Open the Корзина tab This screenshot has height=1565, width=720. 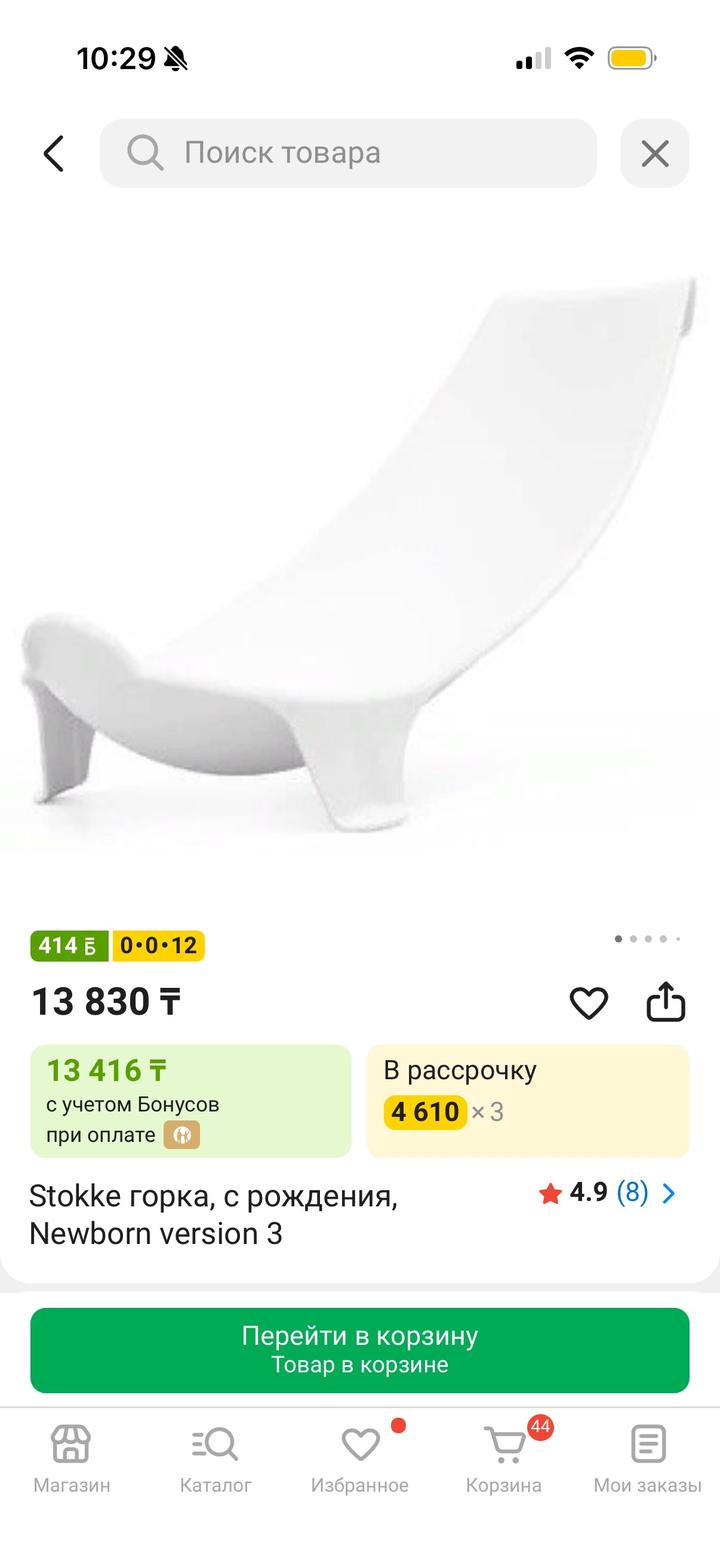(x=504, y=1460)
